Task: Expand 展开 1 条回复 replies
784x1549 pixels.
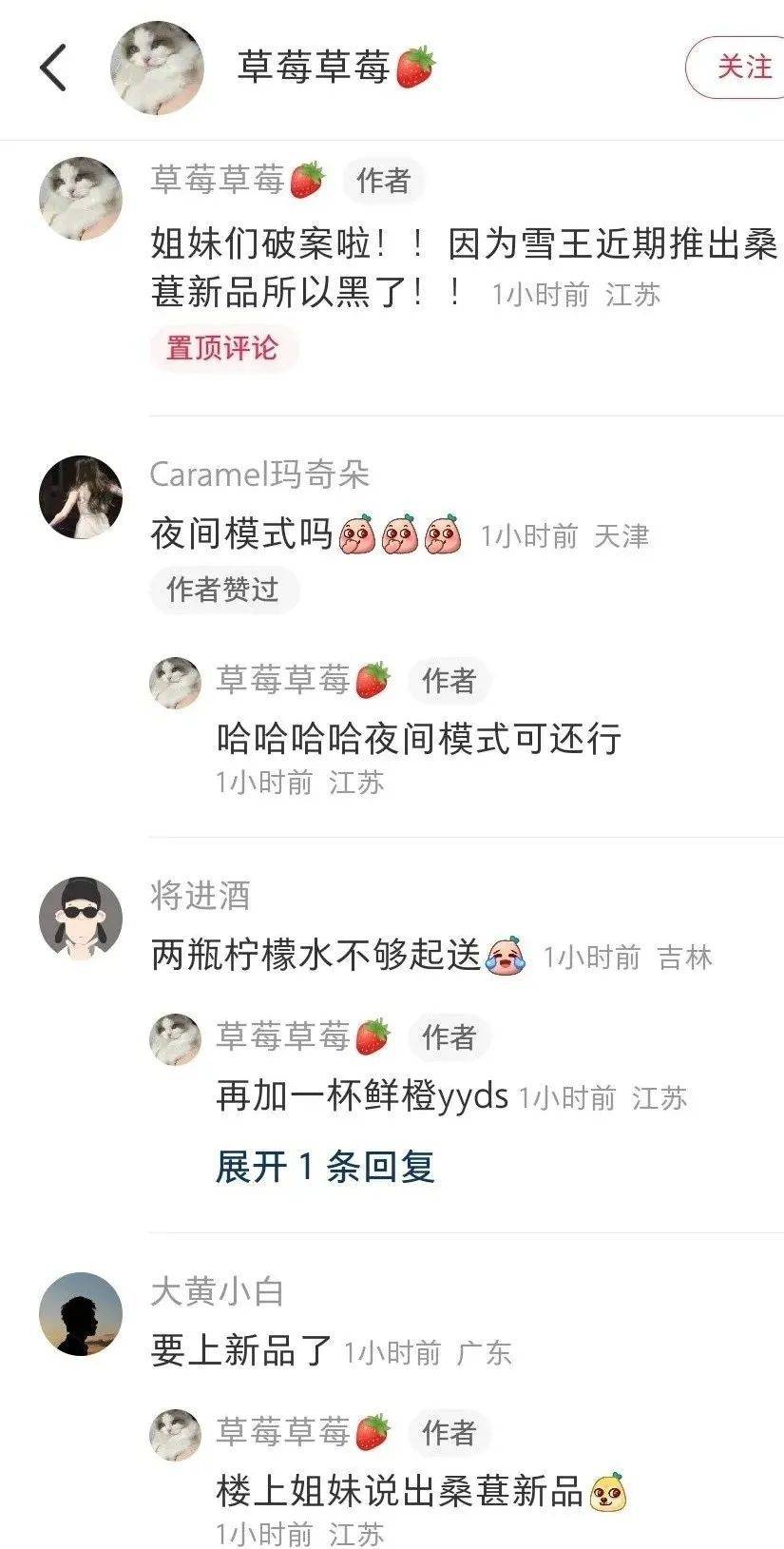Action: coord(324,1166)
